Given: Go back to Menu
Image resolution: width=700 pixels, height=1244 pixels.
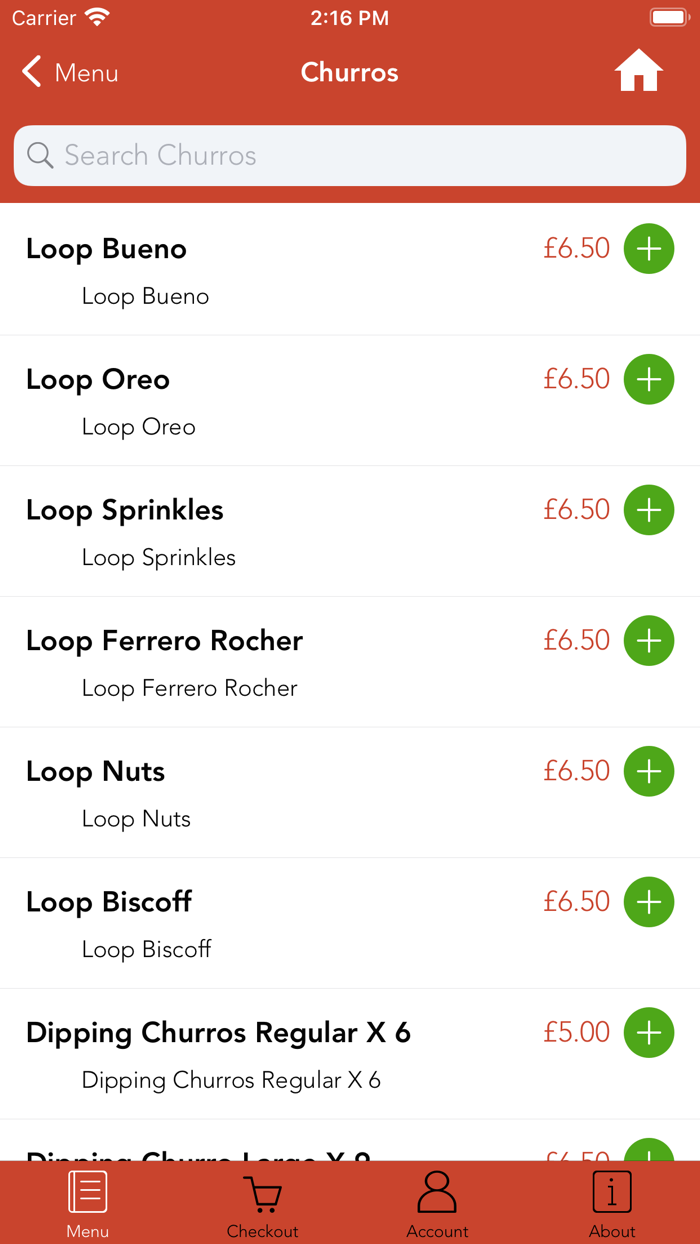Looking at the screenshot, I should [70, 73].
